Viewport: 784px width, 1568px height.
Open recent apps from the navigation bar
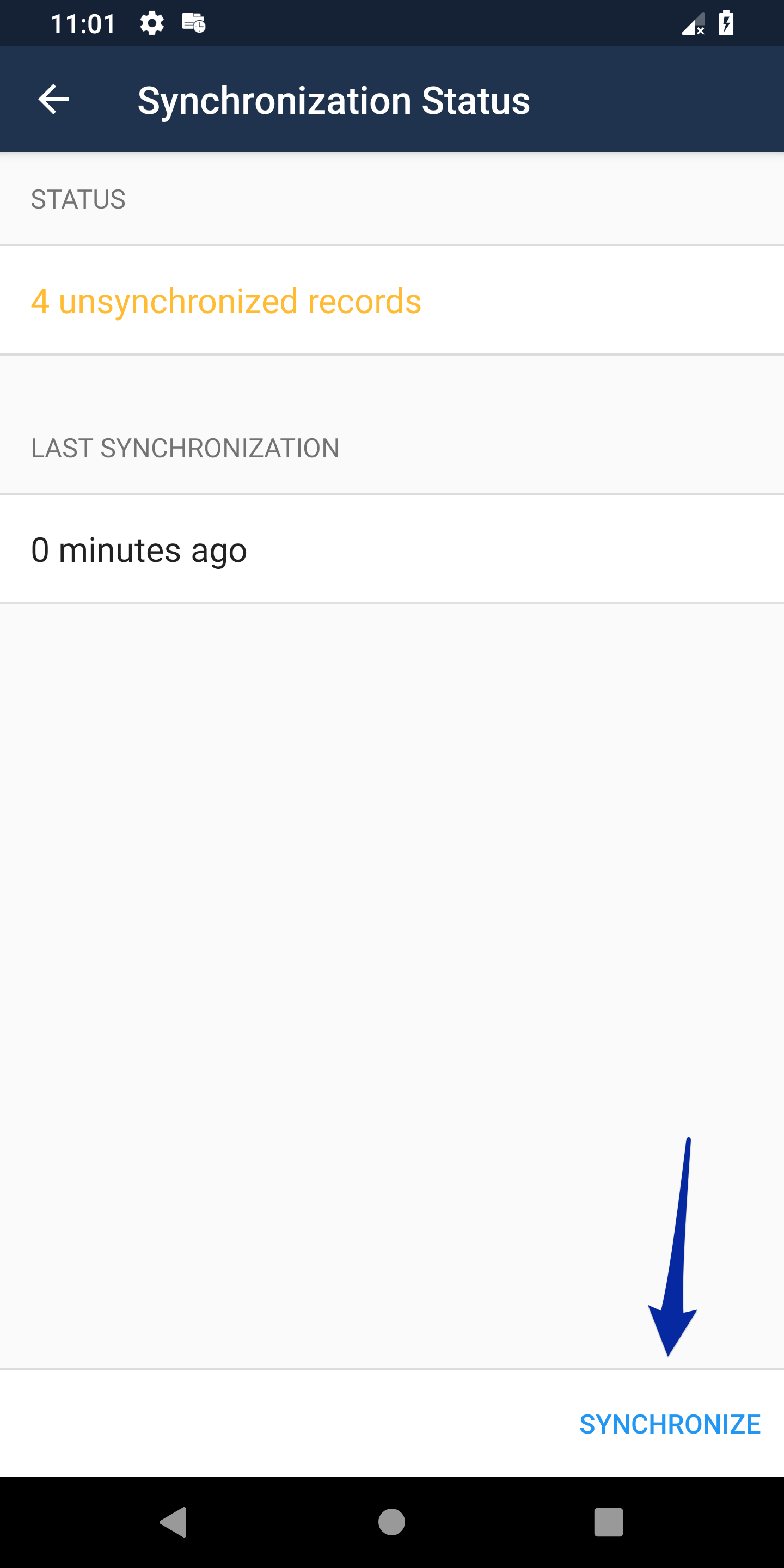[x=608, y=1522]
